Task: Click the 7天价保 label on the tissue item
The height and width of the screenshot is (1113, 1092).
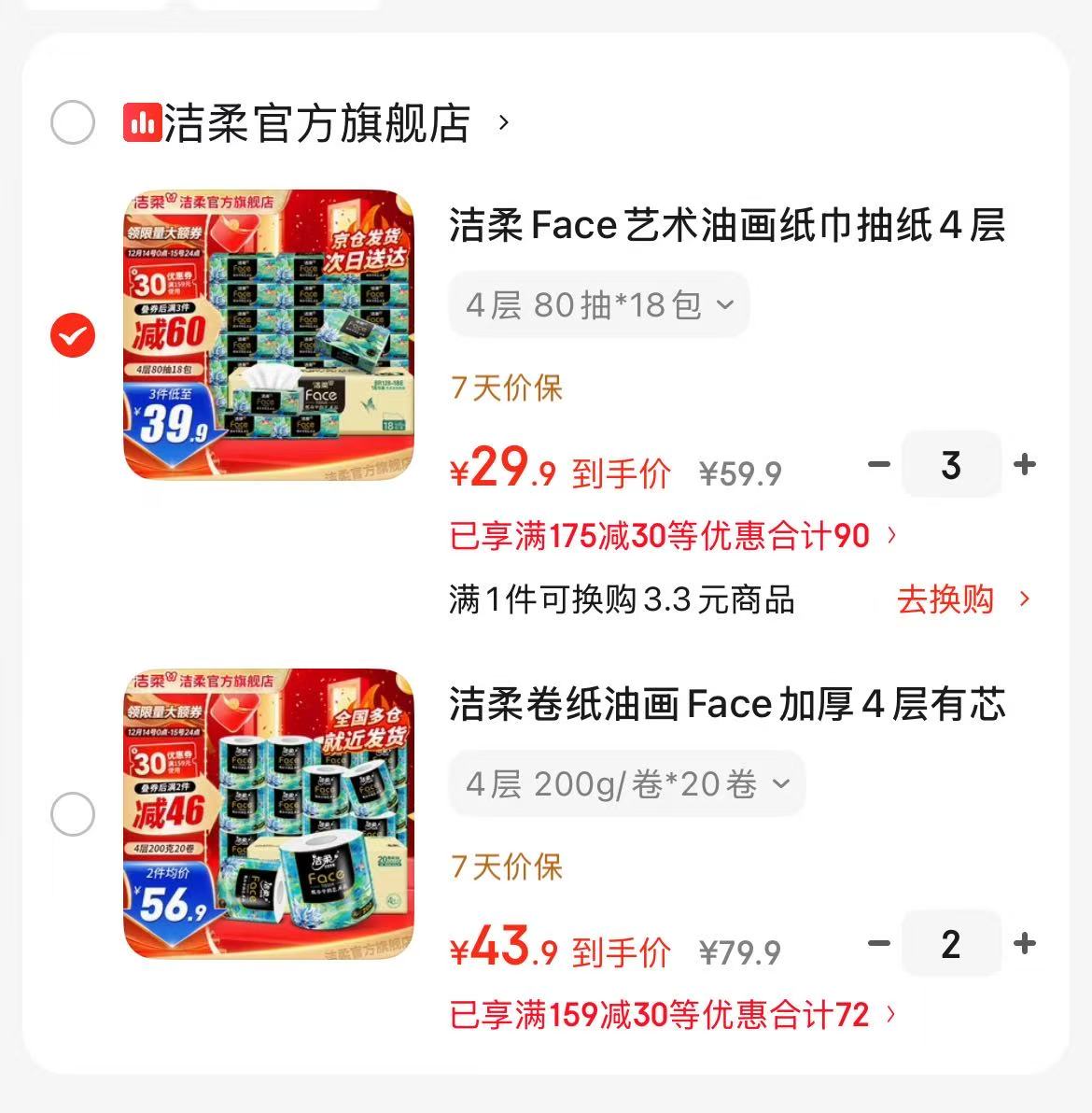Action: click(x=506, y=387)
